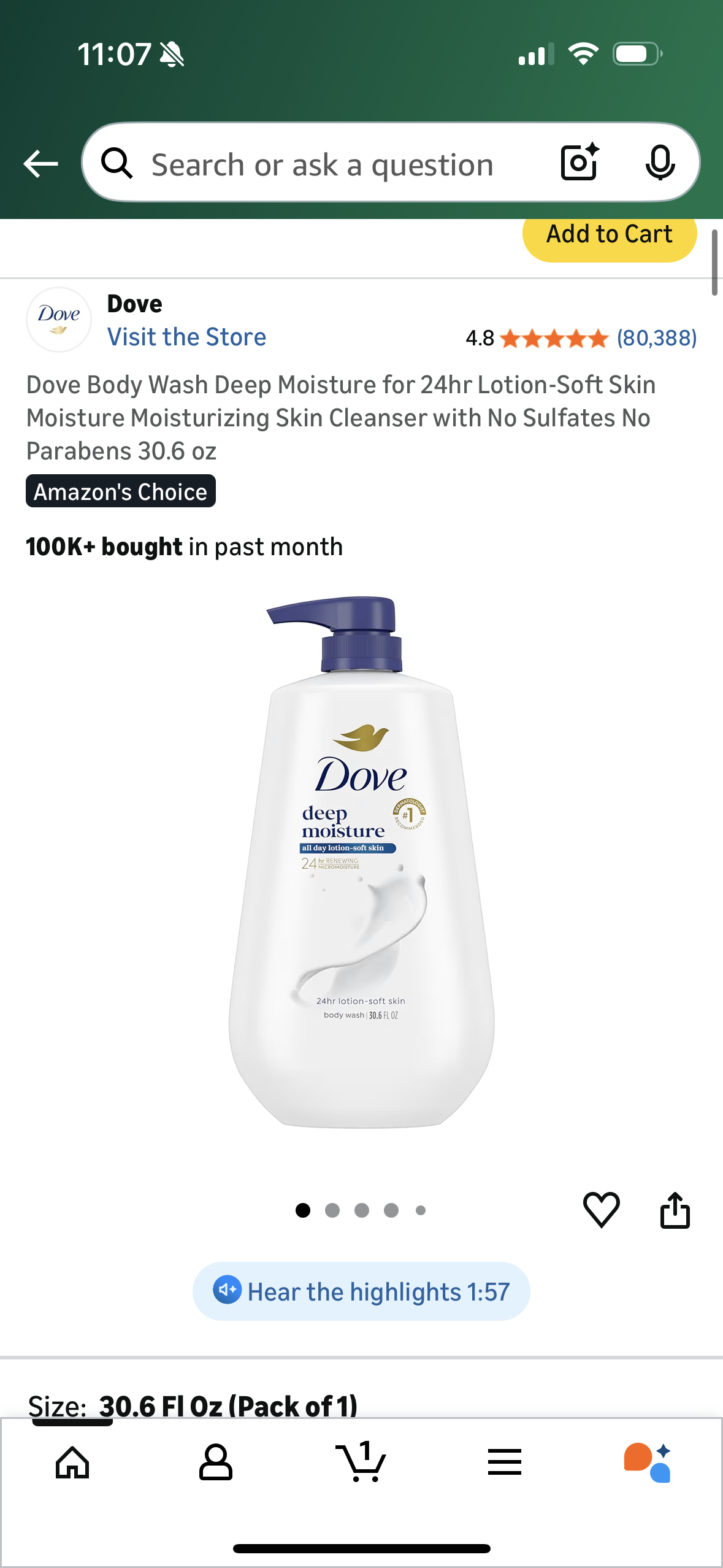Play Hear the highlights audio
Screen dimensions: 723x1568
[x=361, y=1291]
